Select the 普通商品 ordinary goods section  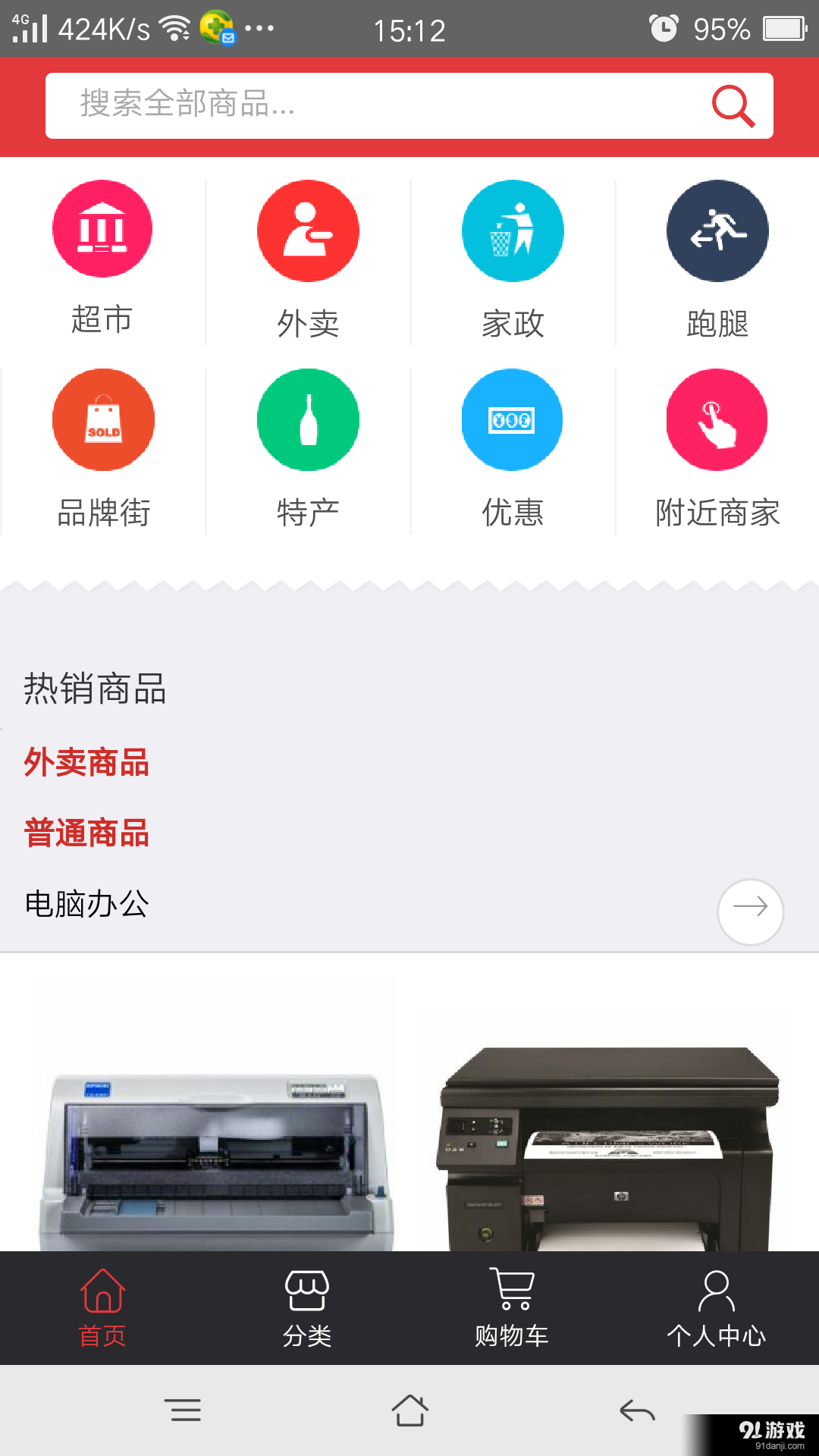(87, 833)
